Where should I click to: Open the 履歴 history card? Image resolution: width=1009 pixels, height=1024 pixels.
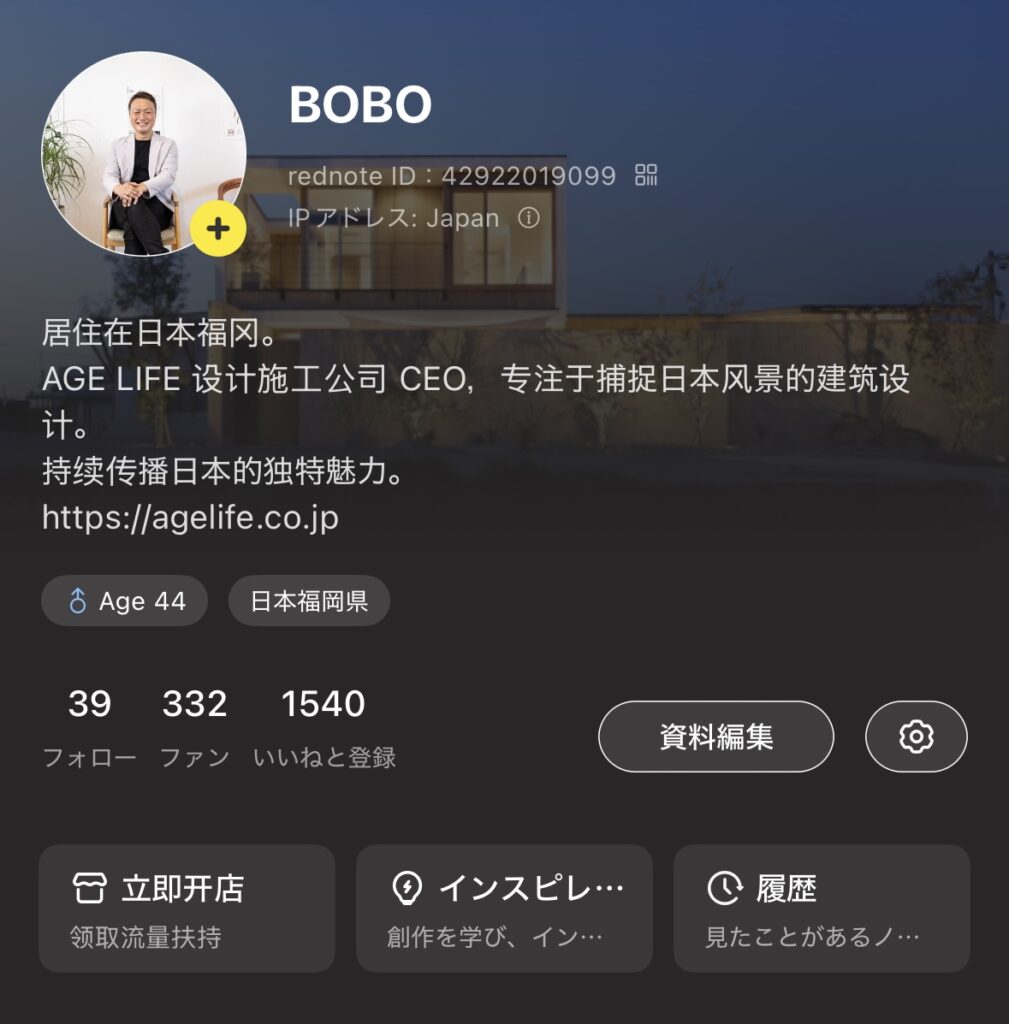(x=821, y=908)
